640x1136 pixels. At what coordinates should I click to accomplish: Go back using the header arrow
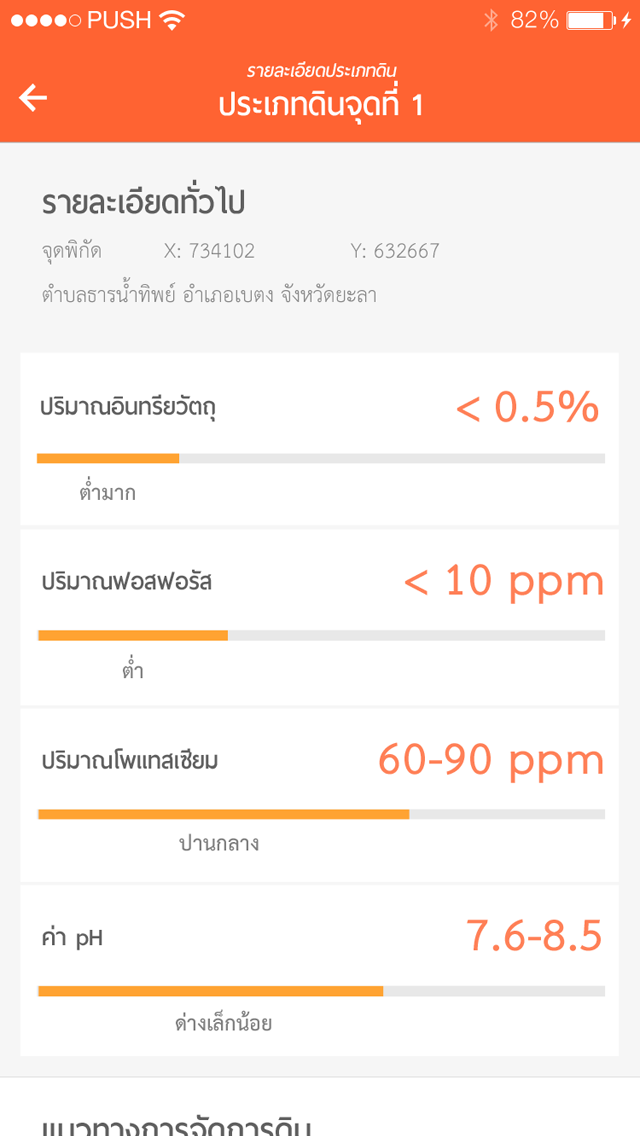[33, 97]
